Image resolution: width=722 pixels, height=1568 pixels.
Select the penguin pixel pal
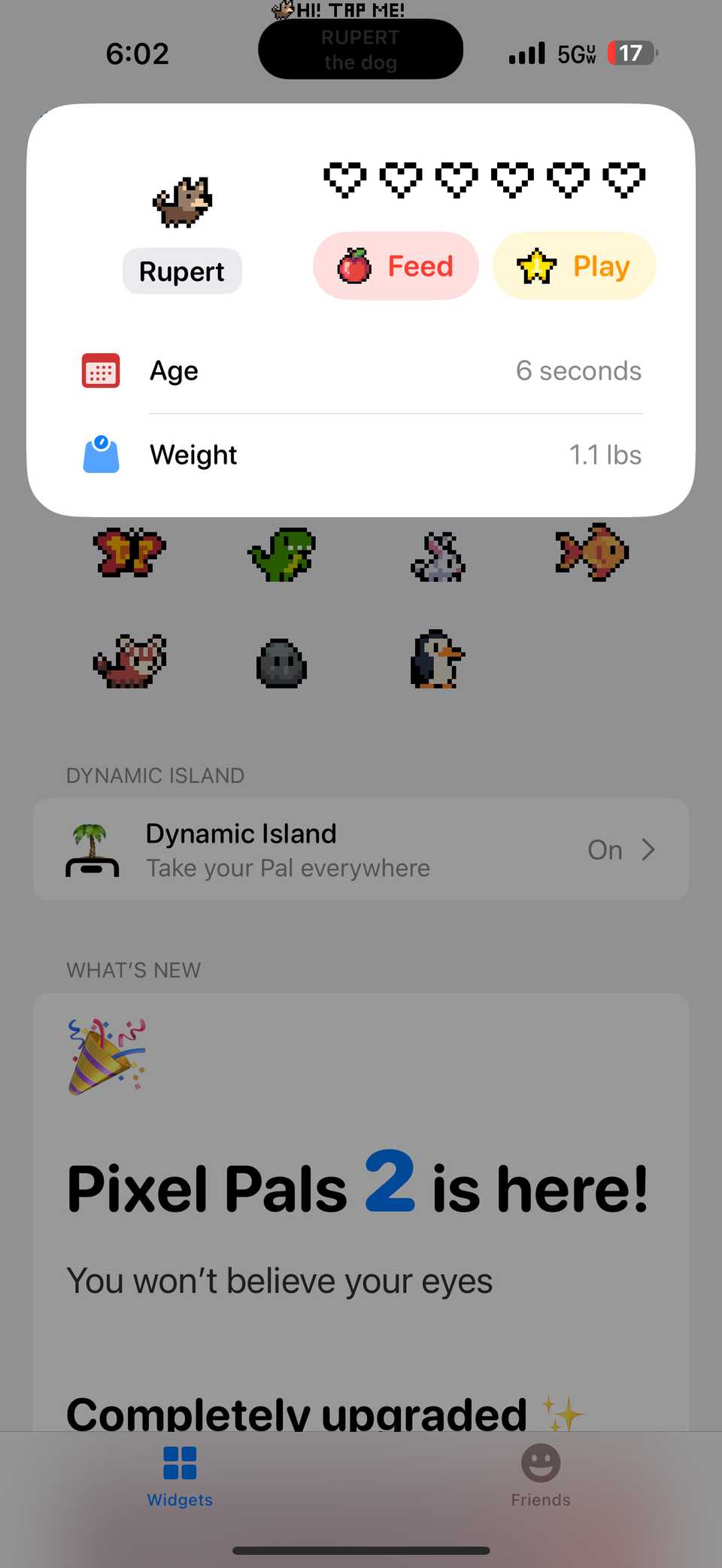click(436, 660)
